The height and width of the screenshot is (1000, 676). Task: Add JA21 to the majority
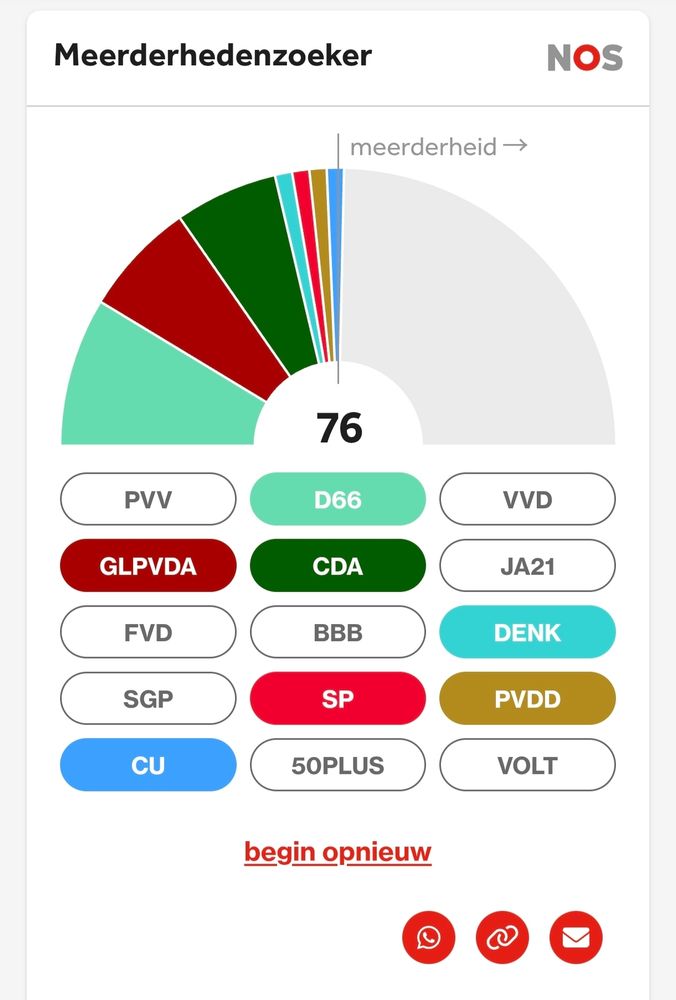527,566
